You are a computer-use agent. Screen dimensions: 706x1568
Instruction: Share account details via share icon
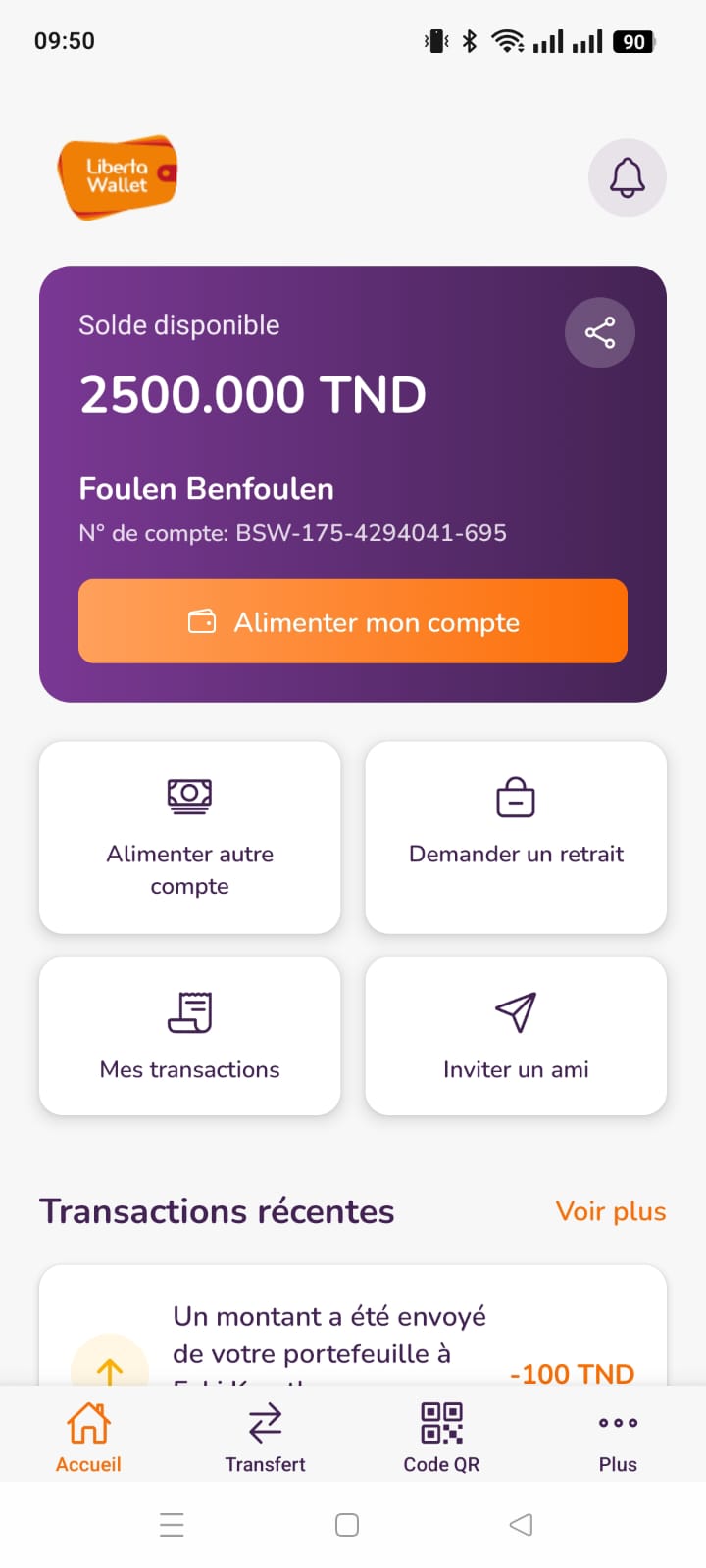click(600, 332)
